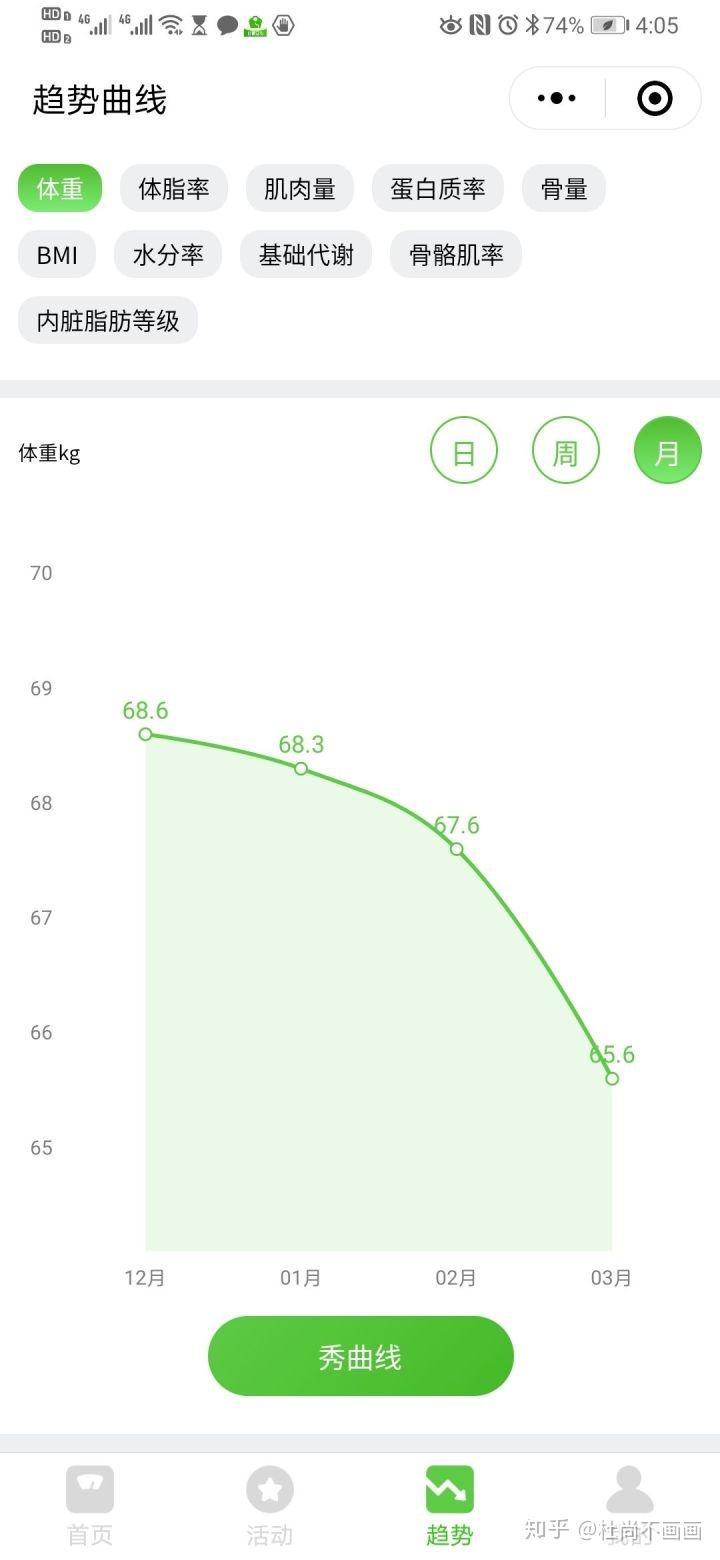Close the mini program with the circle icon
Screen dimensions: 720x1560
[x=655, y=98]
